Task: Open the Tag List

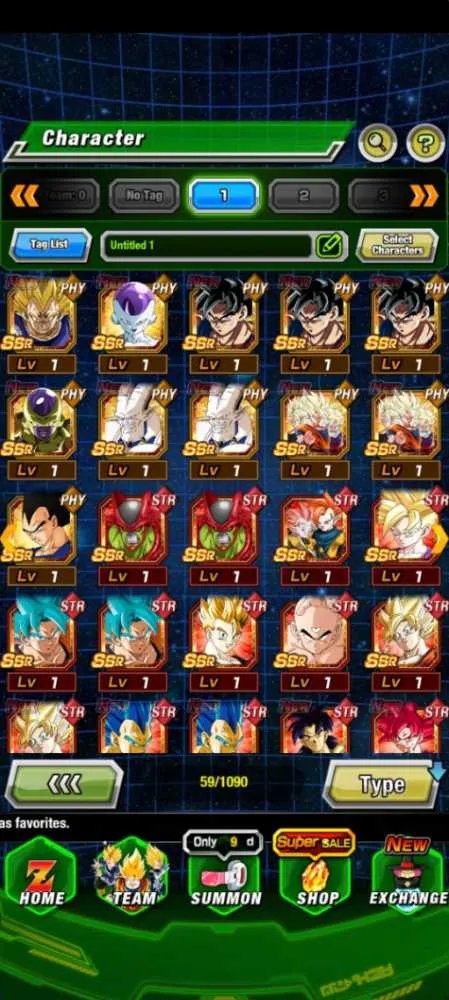Action: pyautogui.click(x=50, y=245)
